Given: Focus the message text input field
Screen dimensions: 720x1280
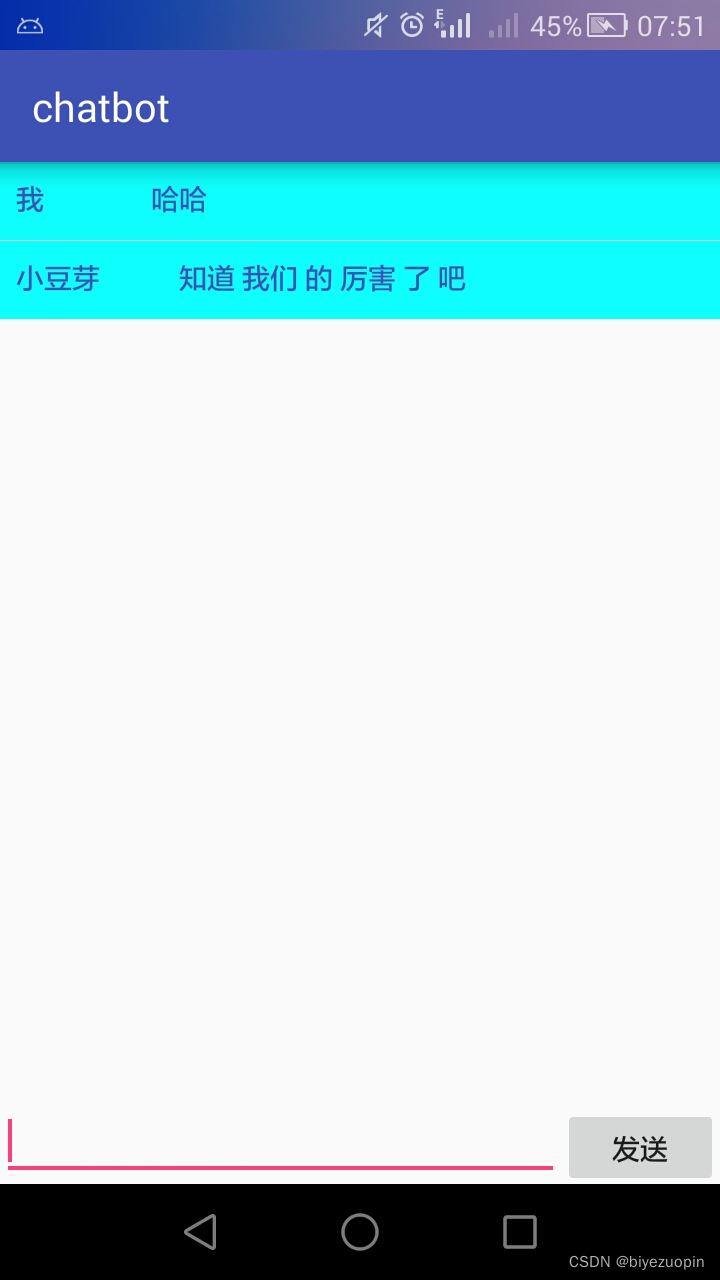Looking at the screenshot, I should [x=280, y=1145].
